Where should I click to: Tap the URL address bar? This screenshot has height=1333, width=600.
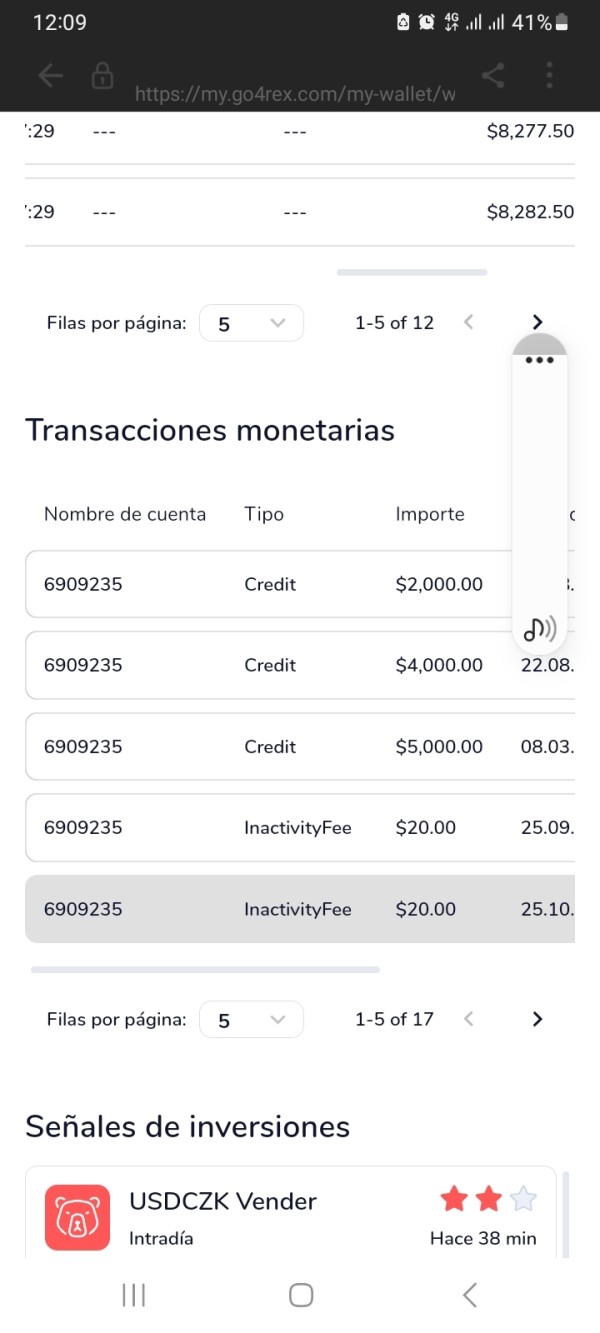click(295, 94)
